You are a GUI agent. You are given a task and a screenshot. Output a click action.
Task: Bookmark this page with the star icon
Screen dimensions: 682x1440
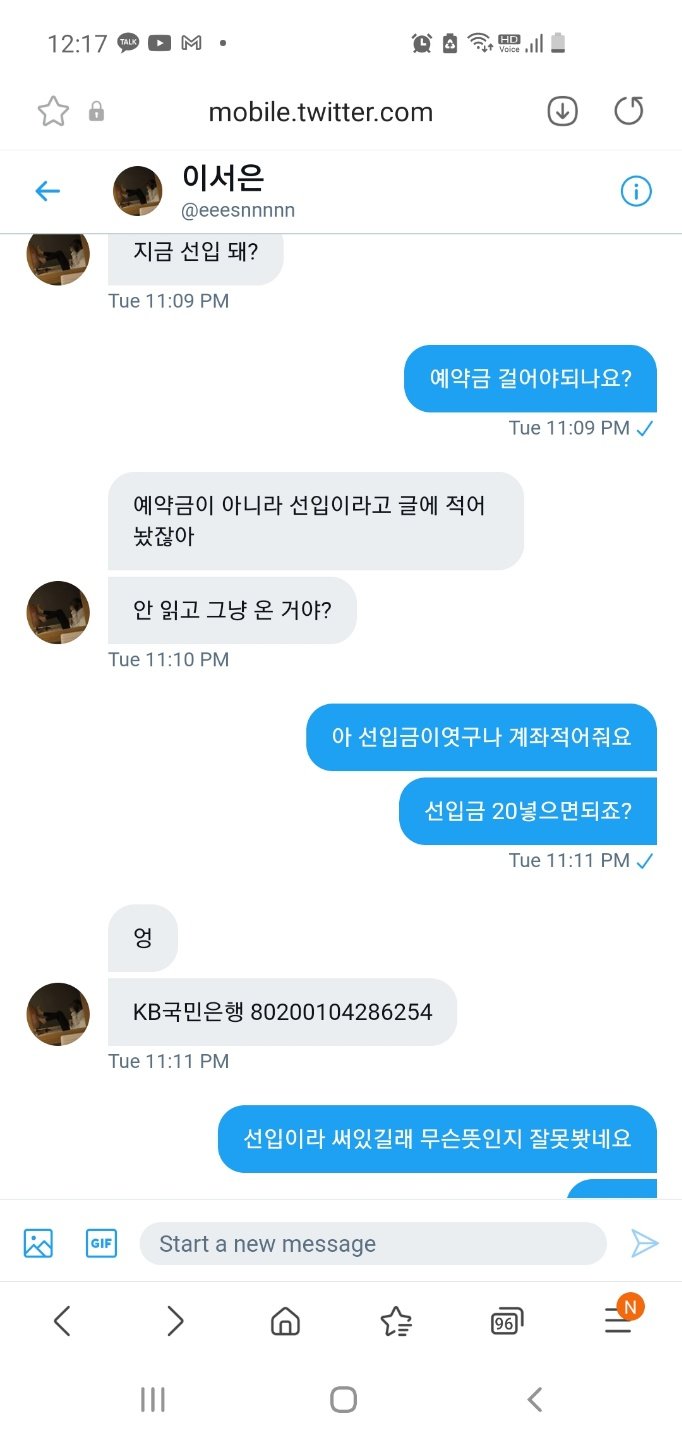pos(52,111)
